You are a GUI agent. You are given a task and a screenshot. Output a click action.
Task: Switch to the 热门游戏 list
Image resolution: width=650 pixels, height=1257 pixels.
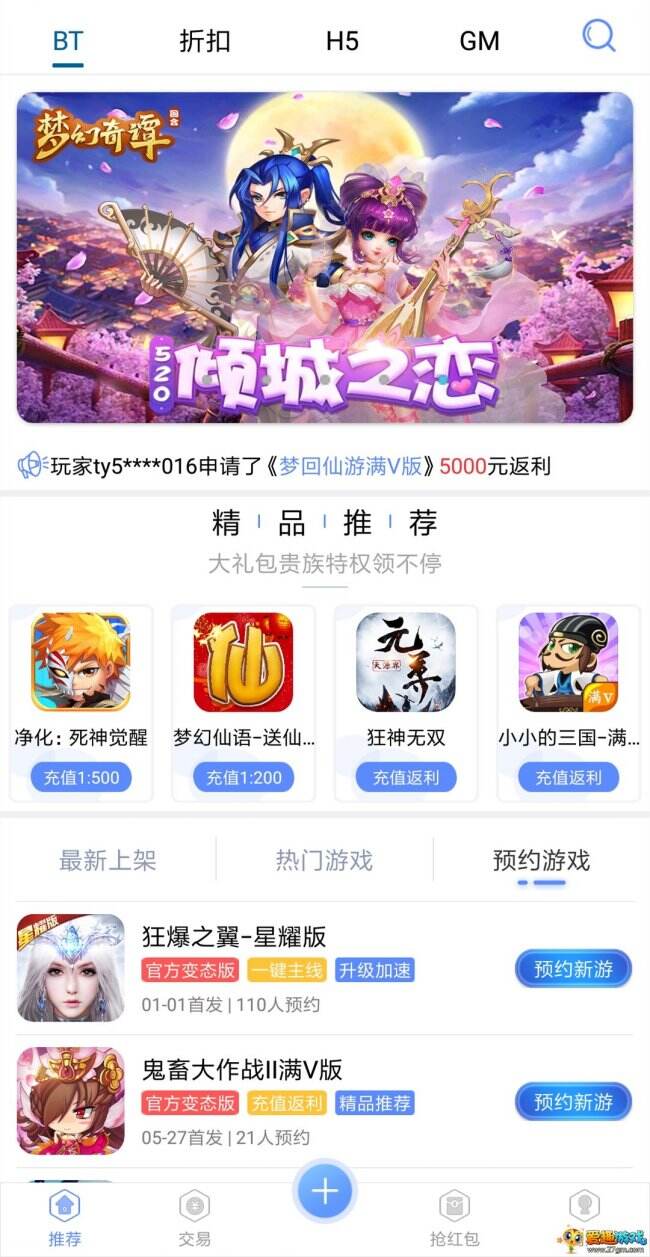[324, 860]
